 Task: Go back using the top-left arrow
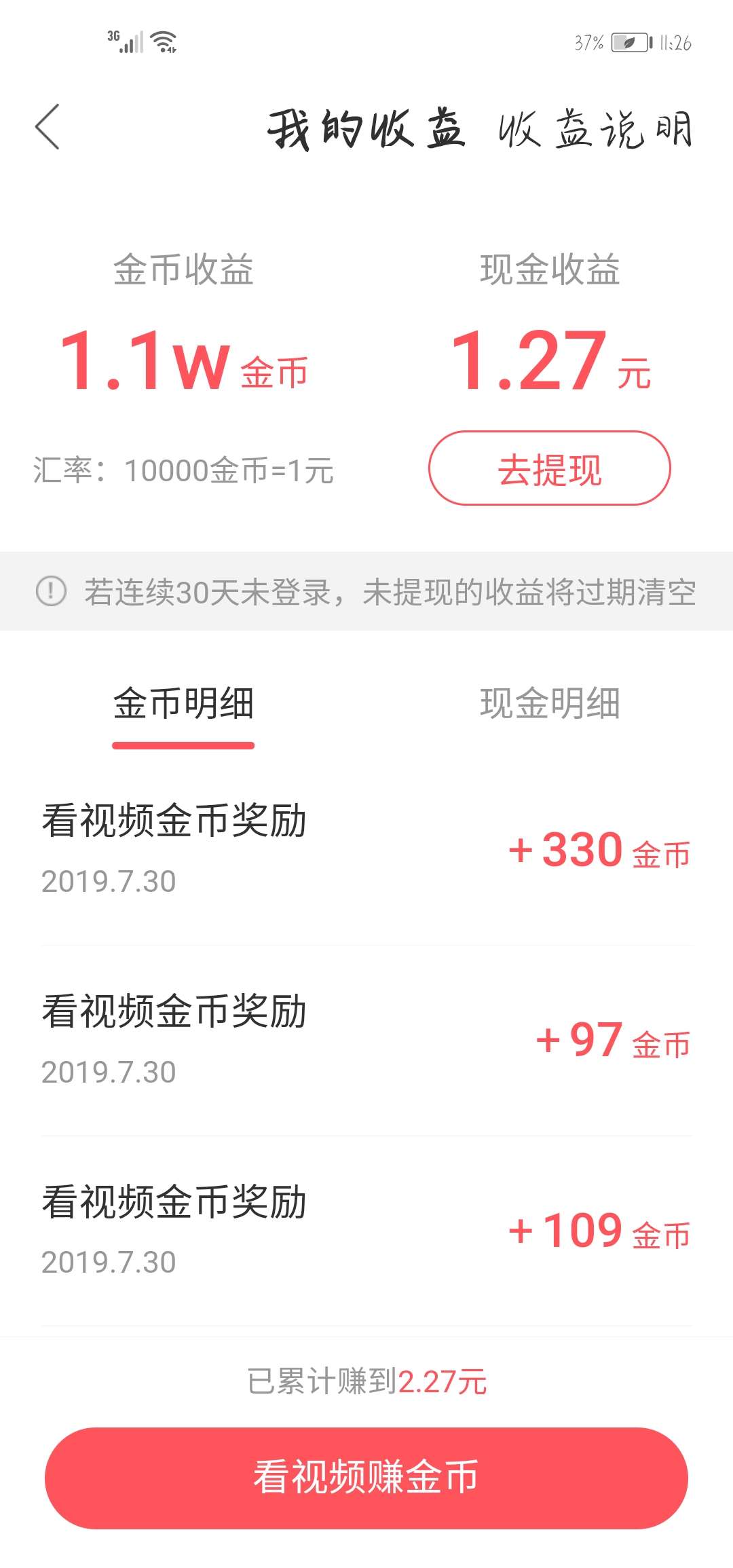pyautogui.click(x=48, y=127)
